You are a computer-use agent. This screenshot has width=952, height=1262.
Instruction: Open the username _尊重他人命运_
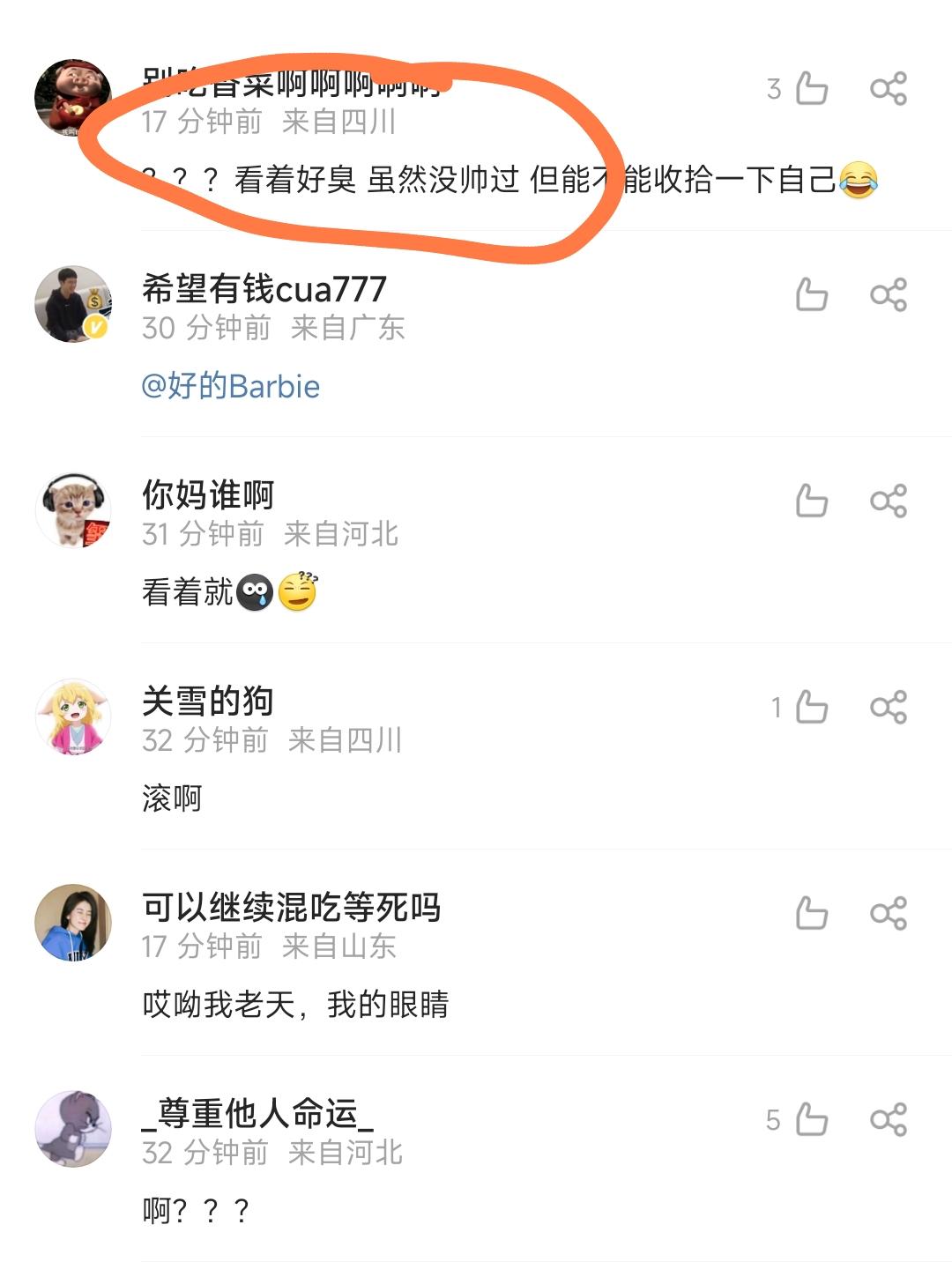pyautogui.click(x=257, y=1114)
